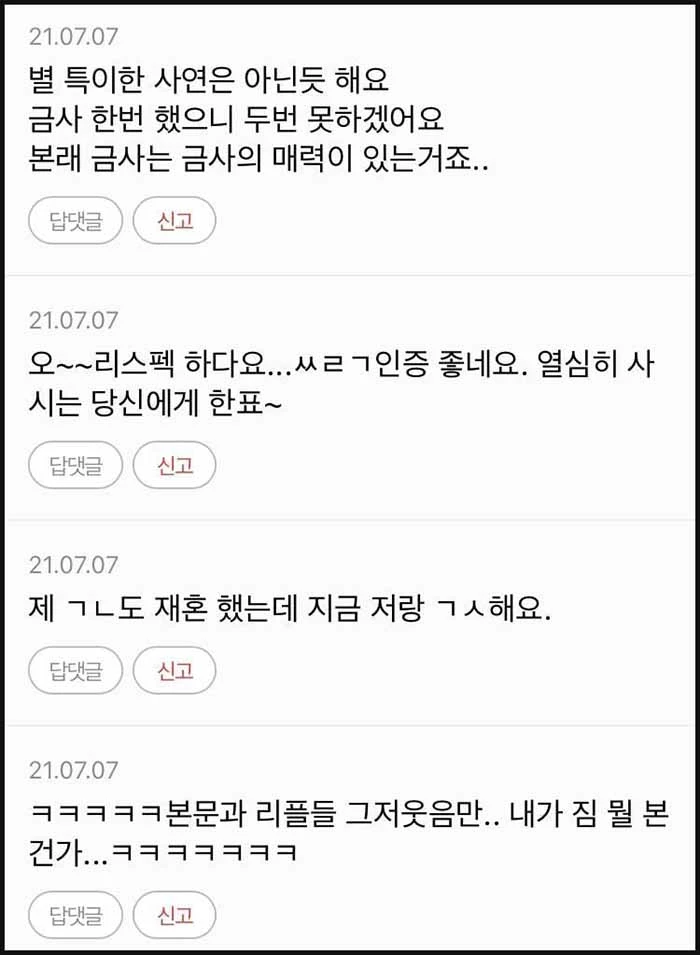The height and width of the screenshot is (955, 700).
Task: Reply to the comment starting '별 특이한 사연은'
Action: 75,221
